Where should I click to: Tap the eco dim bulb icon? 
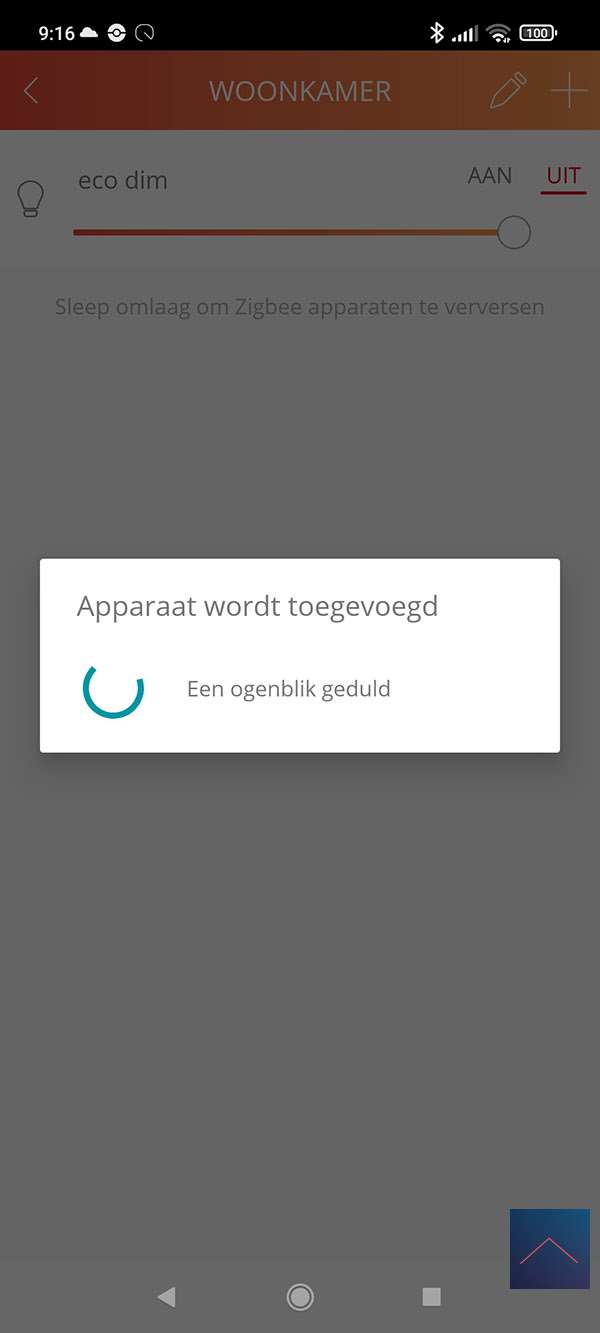coord(32,198)
